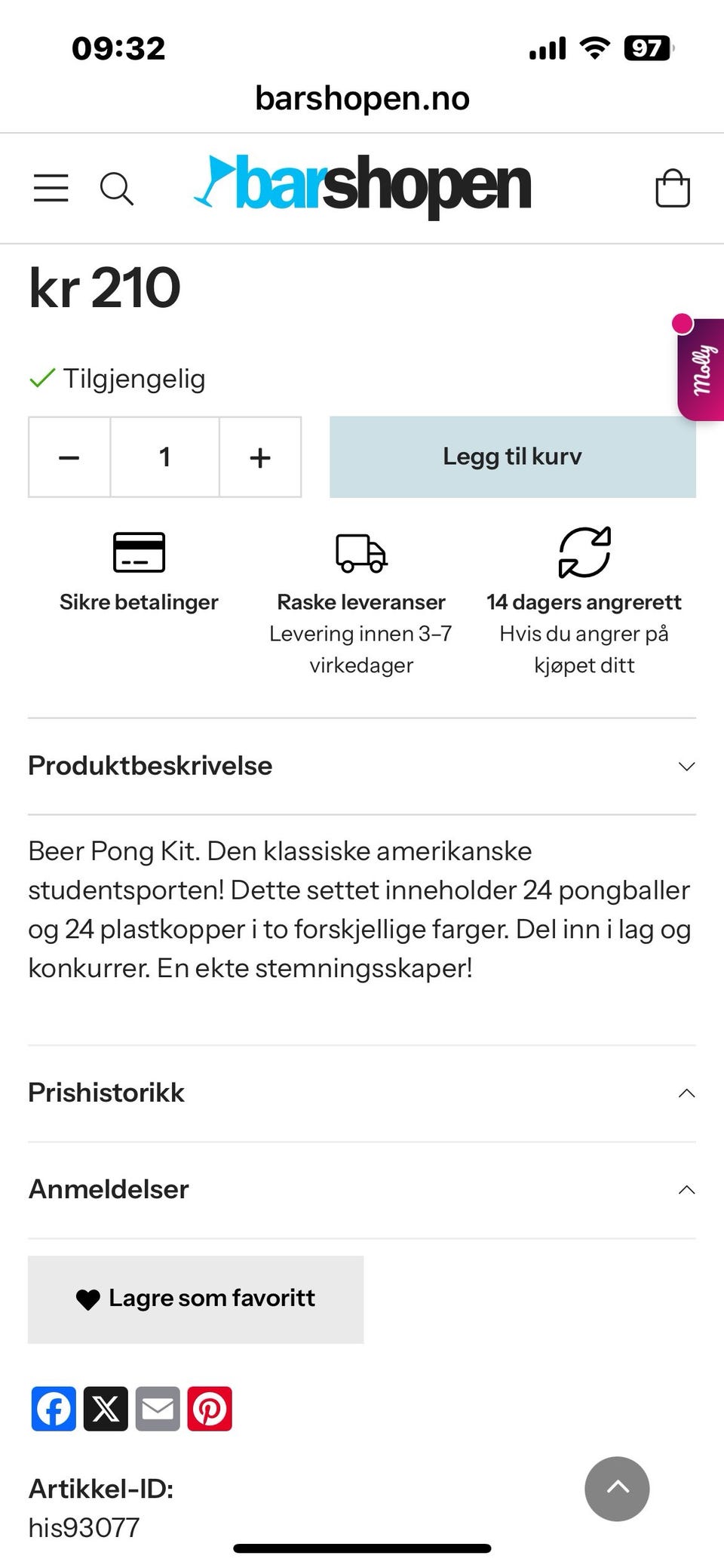Go to the barshopen home logo
The image size is (724, 1568).
(363, 185)
